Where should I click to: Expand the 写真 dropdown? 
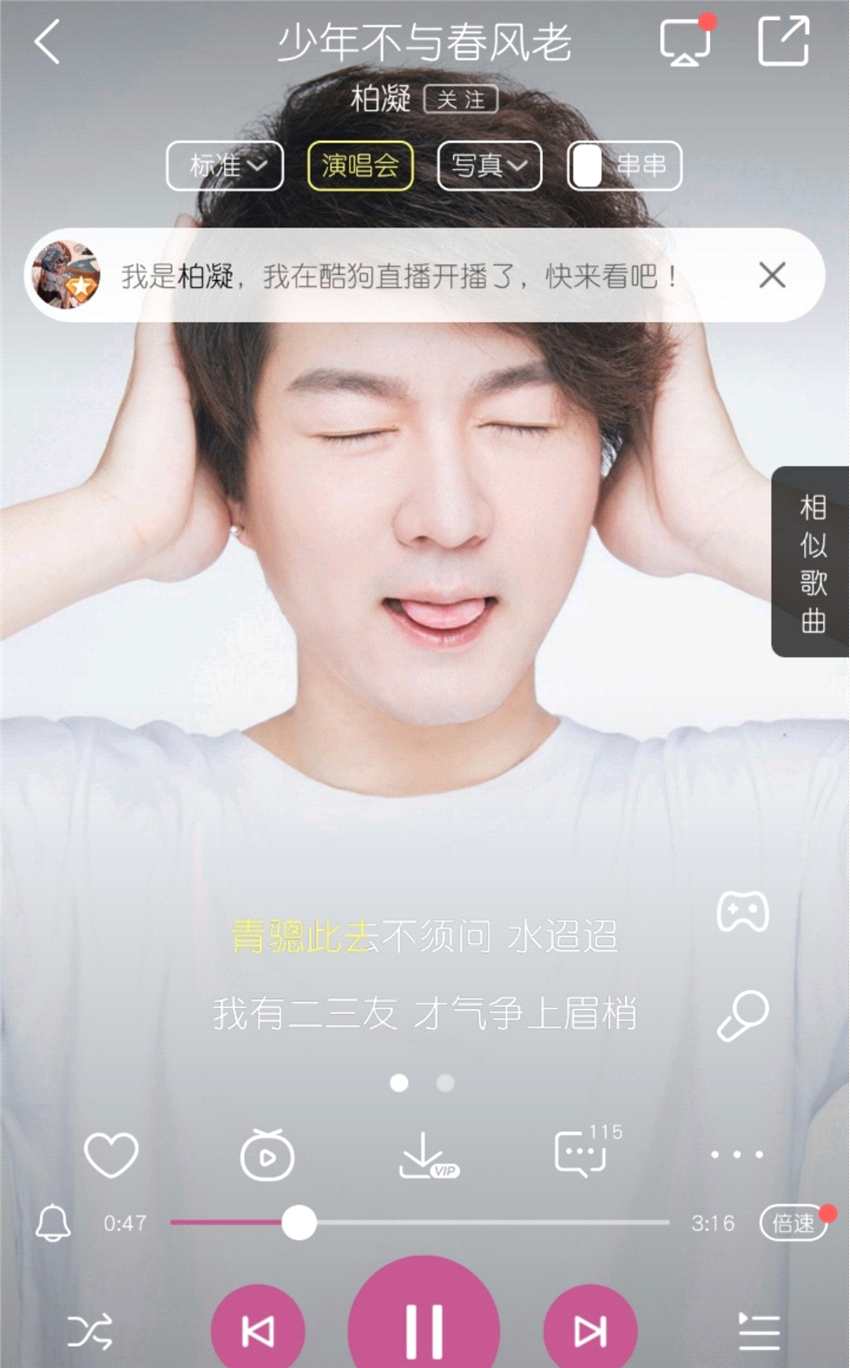490,166
